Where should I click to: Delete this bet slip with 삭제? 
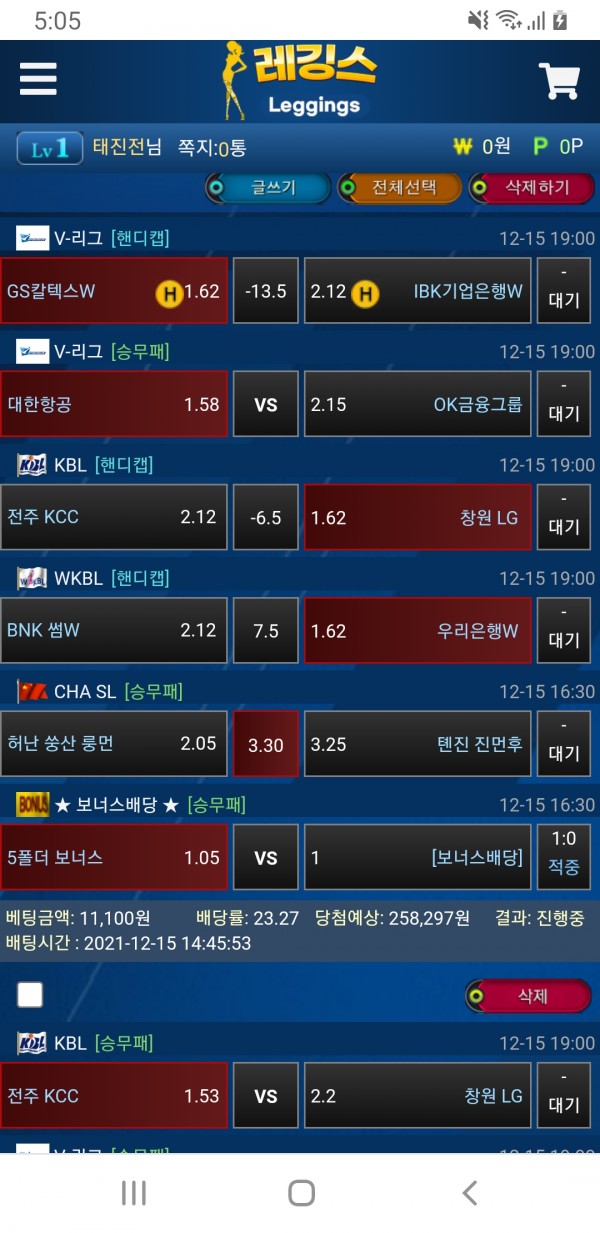pyautogui.click(x=528, y=996)
